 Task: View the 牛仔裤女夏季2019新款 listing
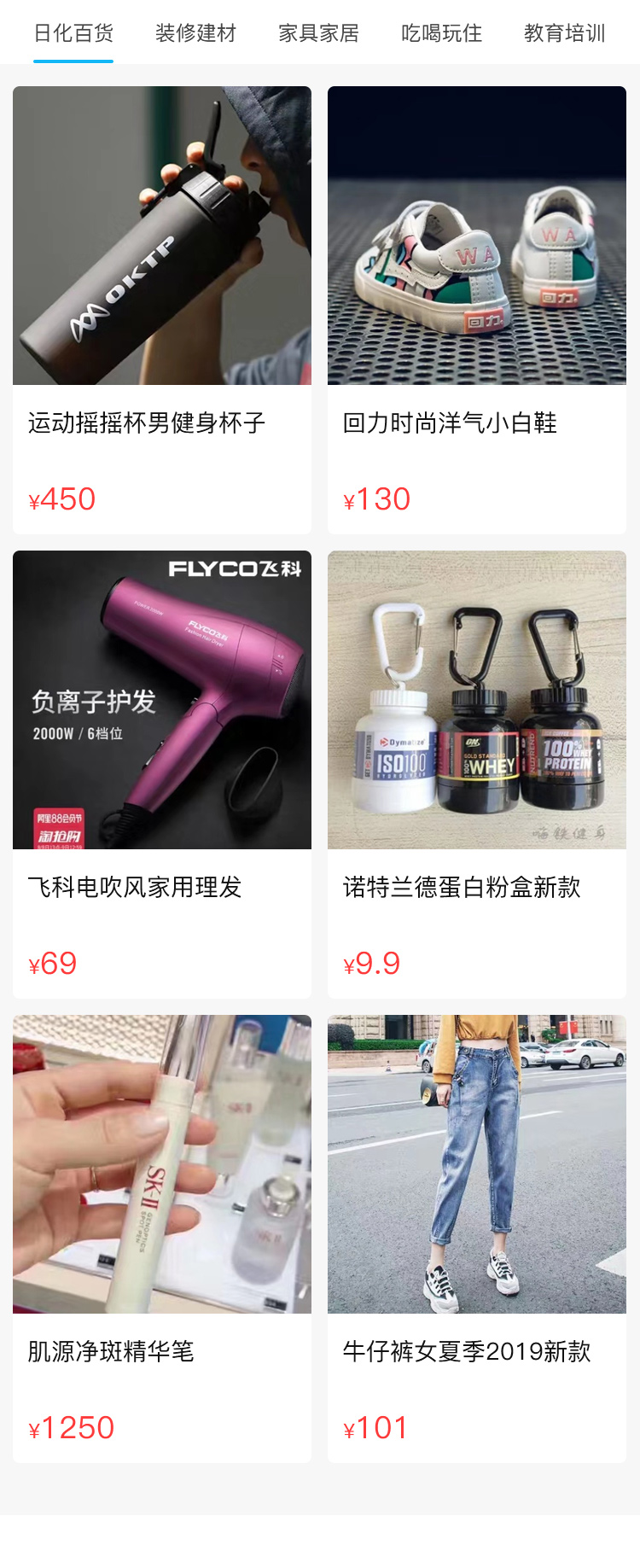tap(477, 1238)
